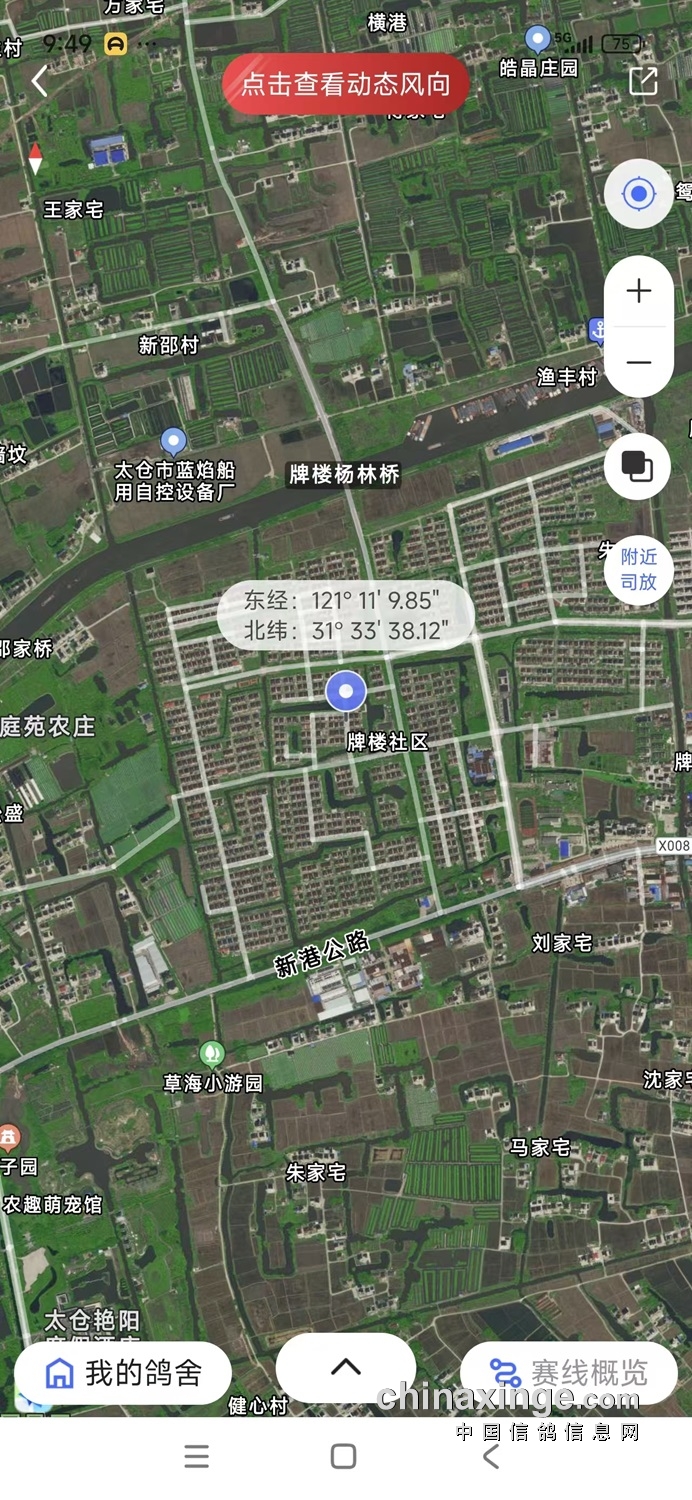Zoom in on the map
This screenshot has height=1500, width=692.
tap(638, 292)
